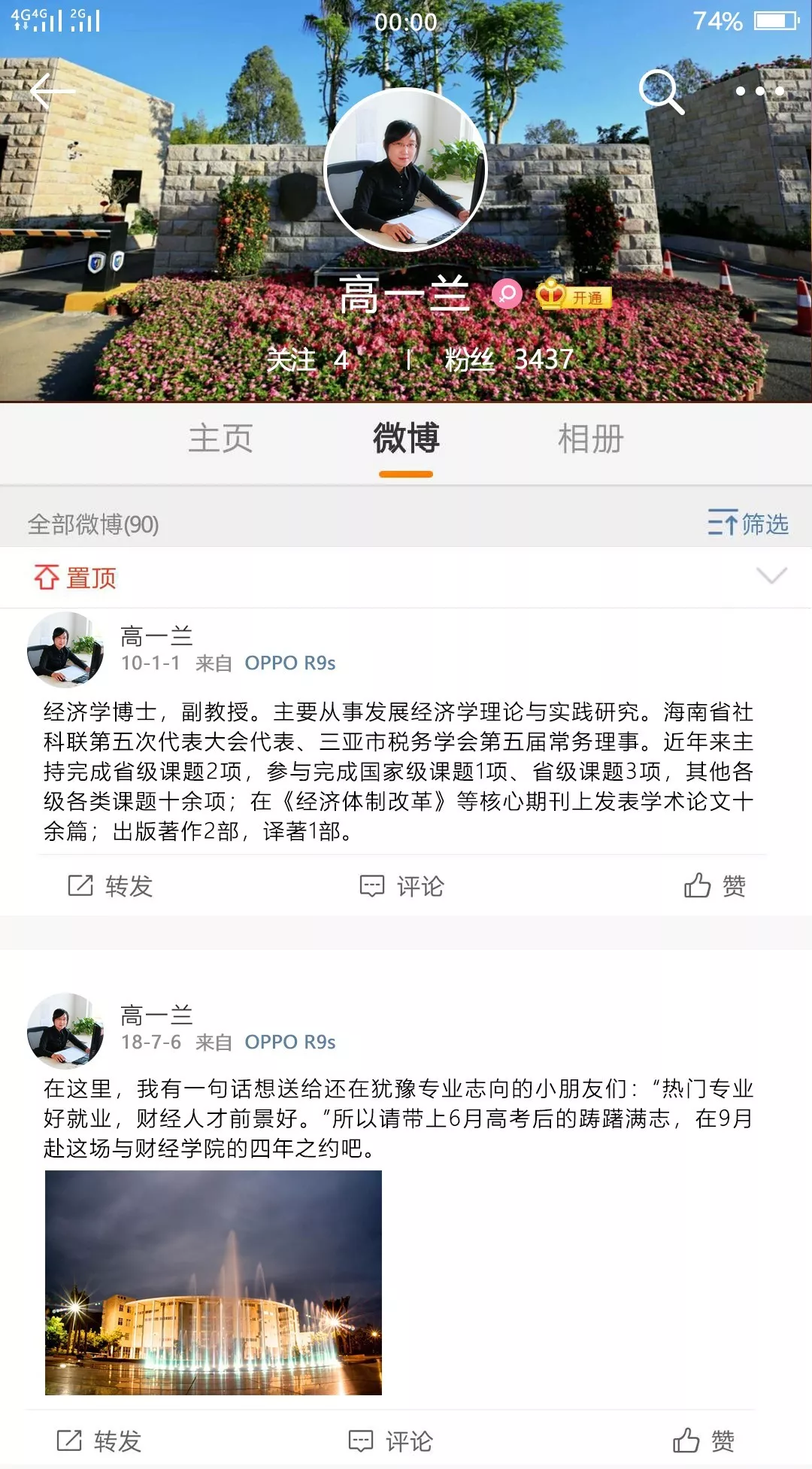Go back using the top-left arrow
This screenshot has height=1469, width=812.
point(53,92)
